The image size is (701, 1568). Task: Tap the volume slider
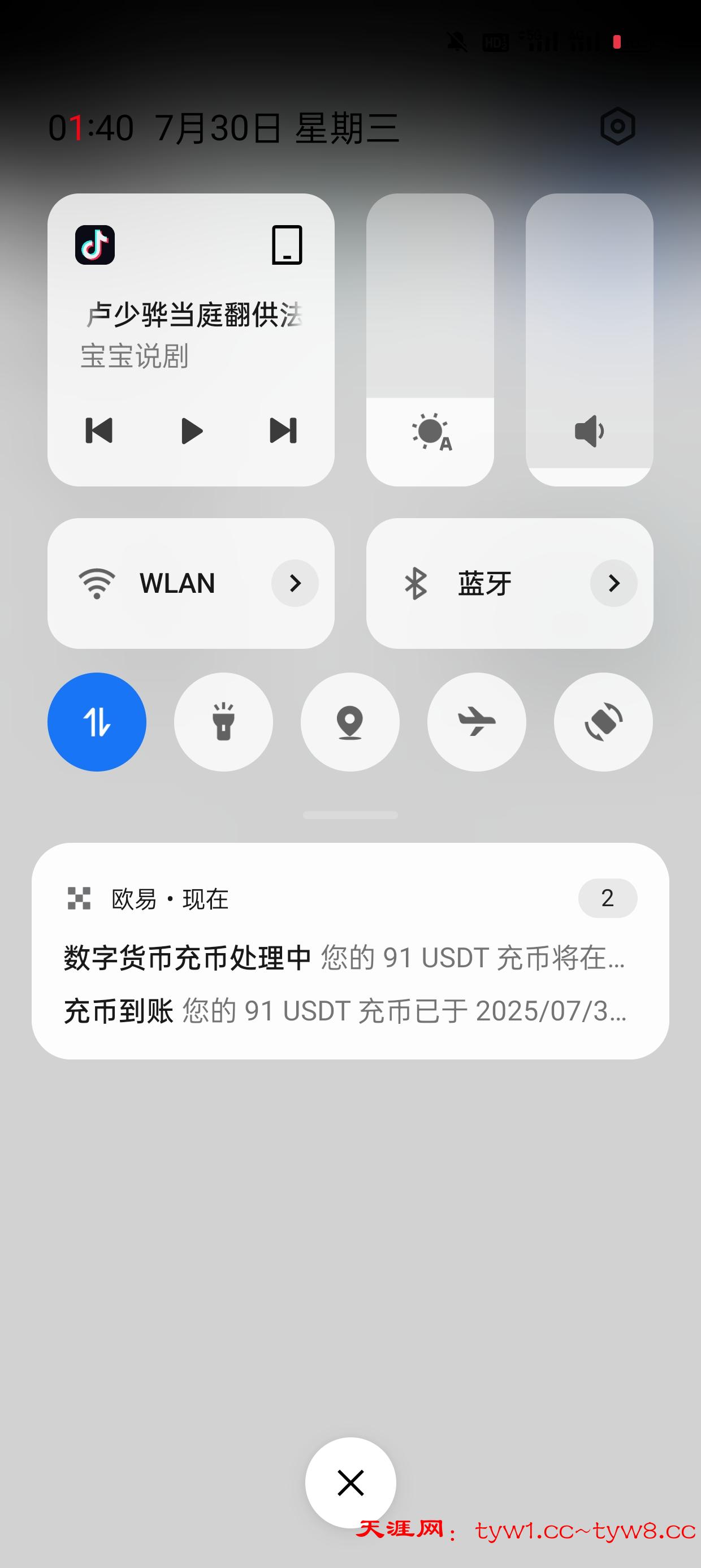tap(589, 339)
